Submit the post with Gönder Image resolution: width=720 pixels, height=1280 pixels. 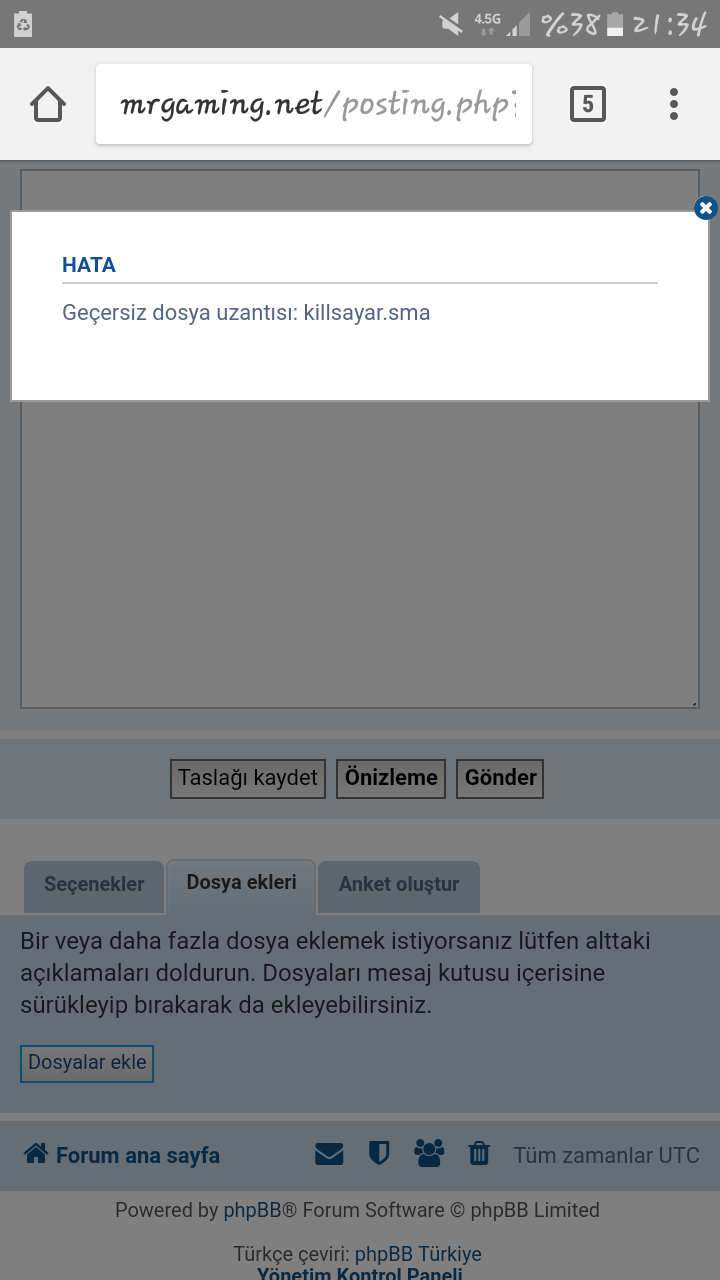coord(500,778)
